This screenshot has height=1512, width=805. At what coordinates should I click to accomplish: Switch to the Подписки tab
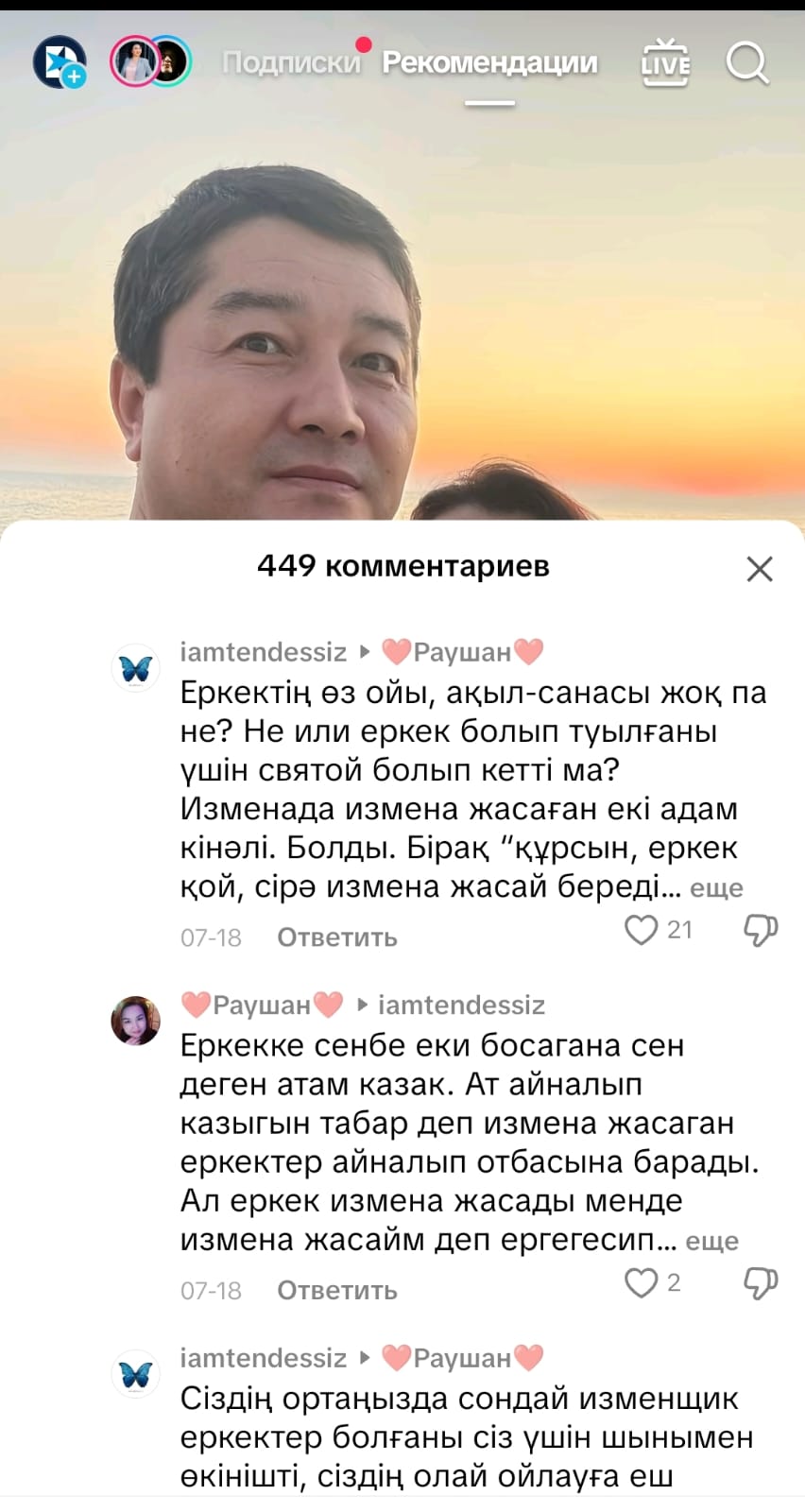click(x=291, y=62)
